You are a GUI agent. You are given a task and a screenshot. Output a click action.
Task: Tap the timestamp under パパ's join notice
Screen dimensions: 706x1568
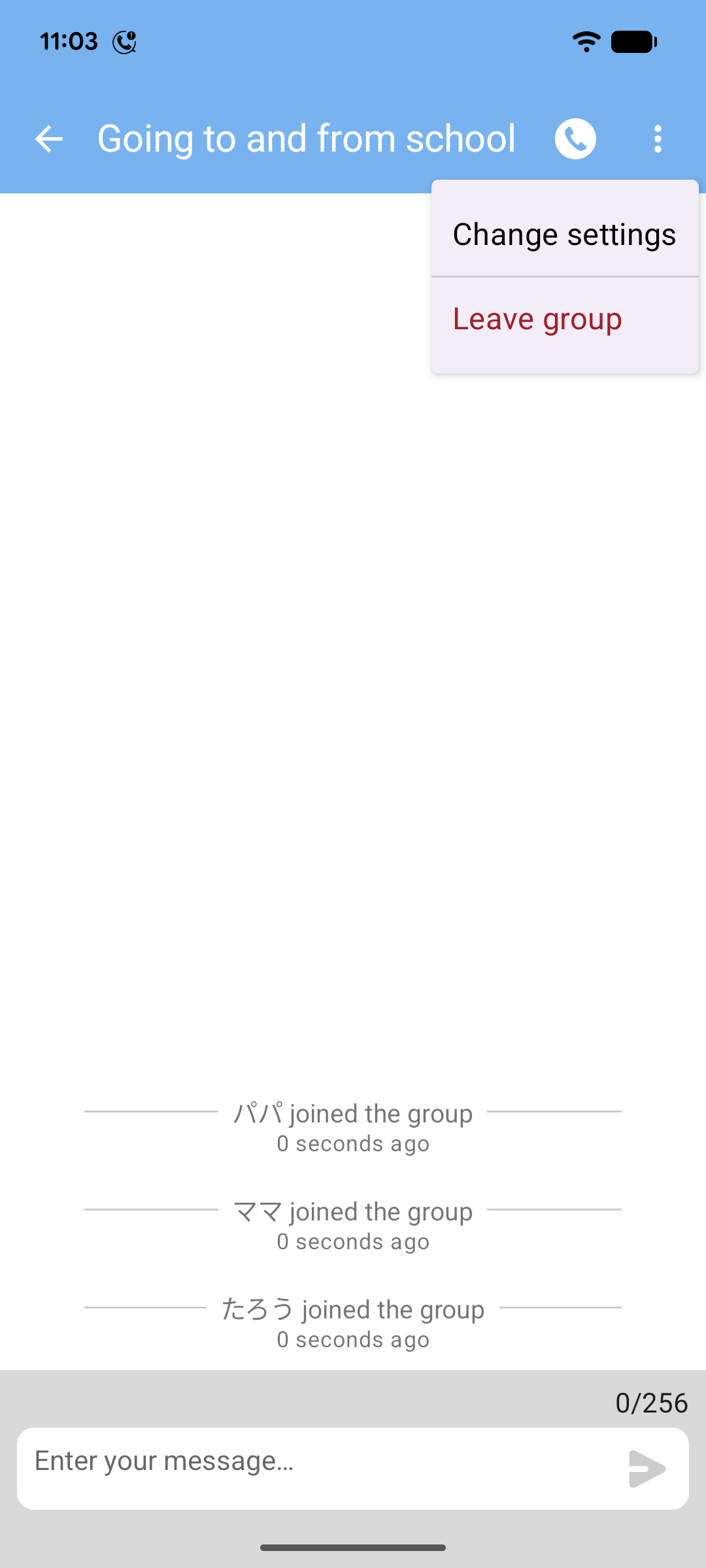(353, 1143)
